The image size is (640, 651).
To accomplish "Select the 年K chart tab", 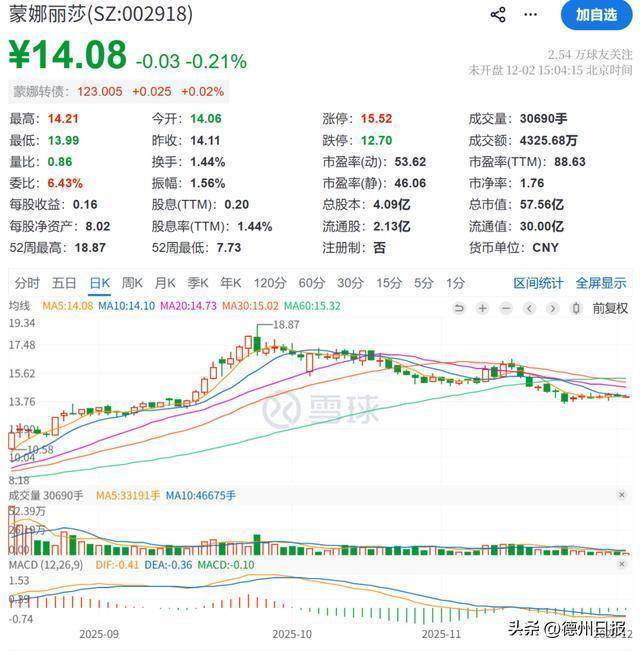I will (231, 283).
